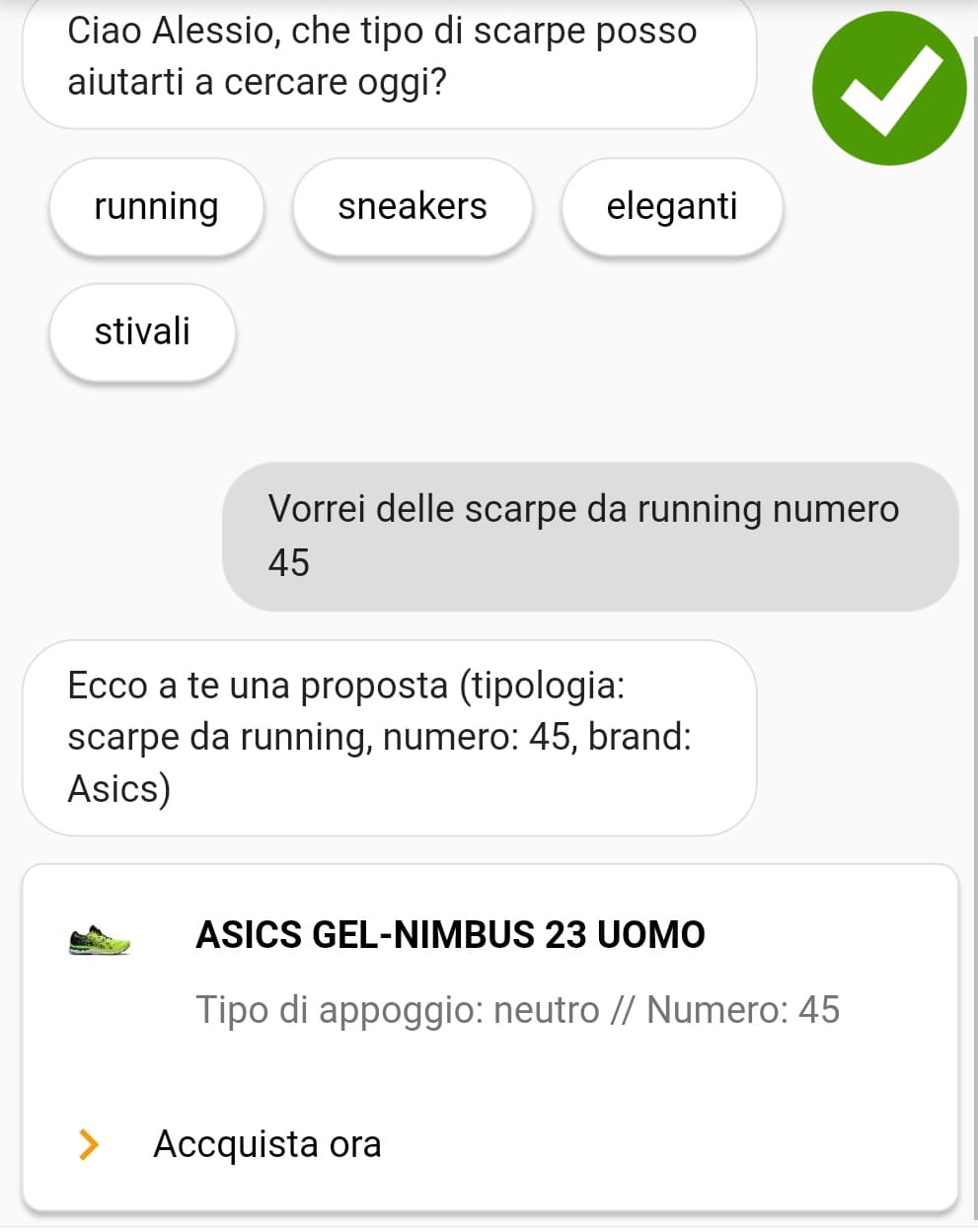Viewport: 978px width, 1232px height.
Task: Pick the eleganti option chip
Action: coord(672,206)
